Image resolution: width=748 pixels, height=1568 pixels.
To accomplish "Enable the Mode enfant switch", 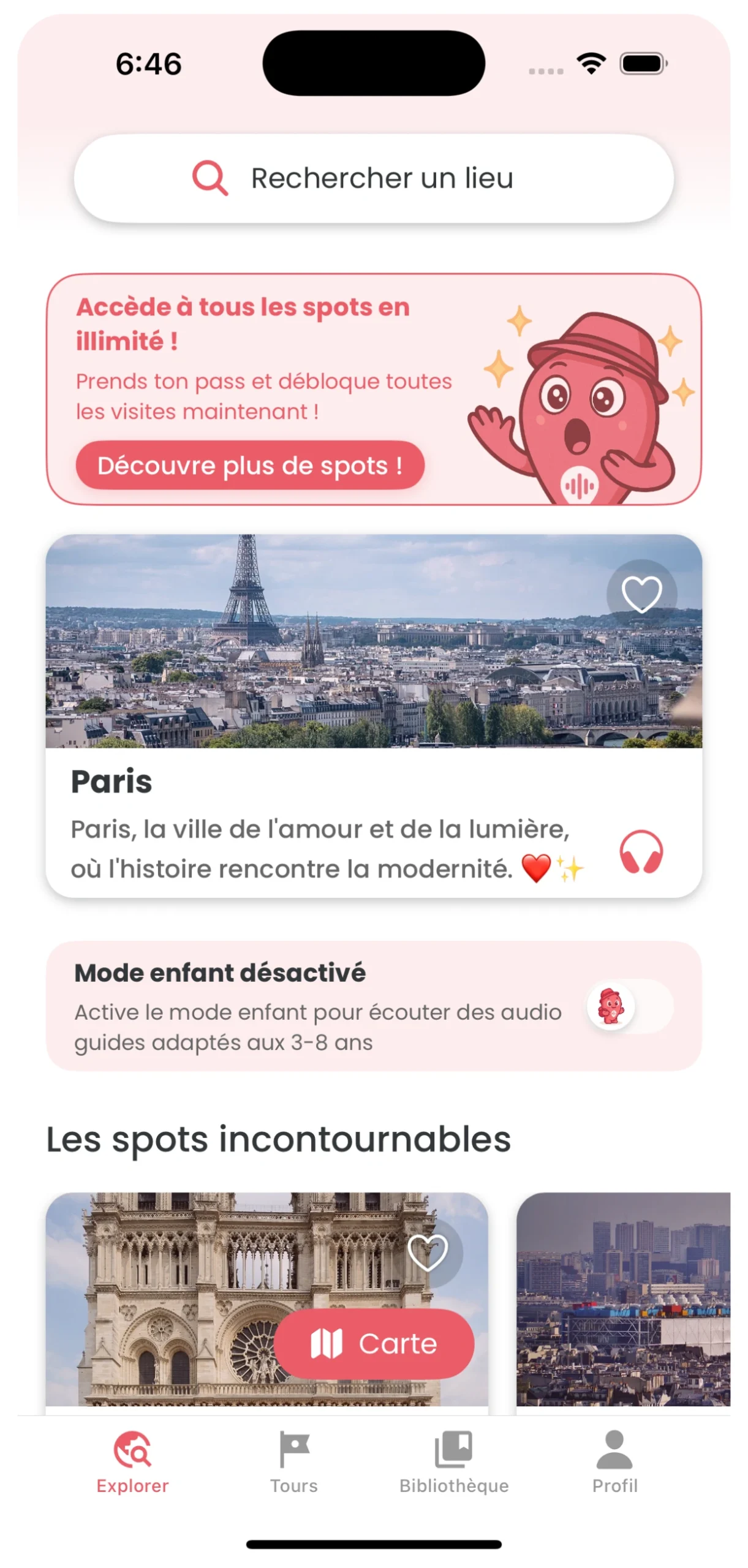I will pyautogui.click(x=629, y=1005).
